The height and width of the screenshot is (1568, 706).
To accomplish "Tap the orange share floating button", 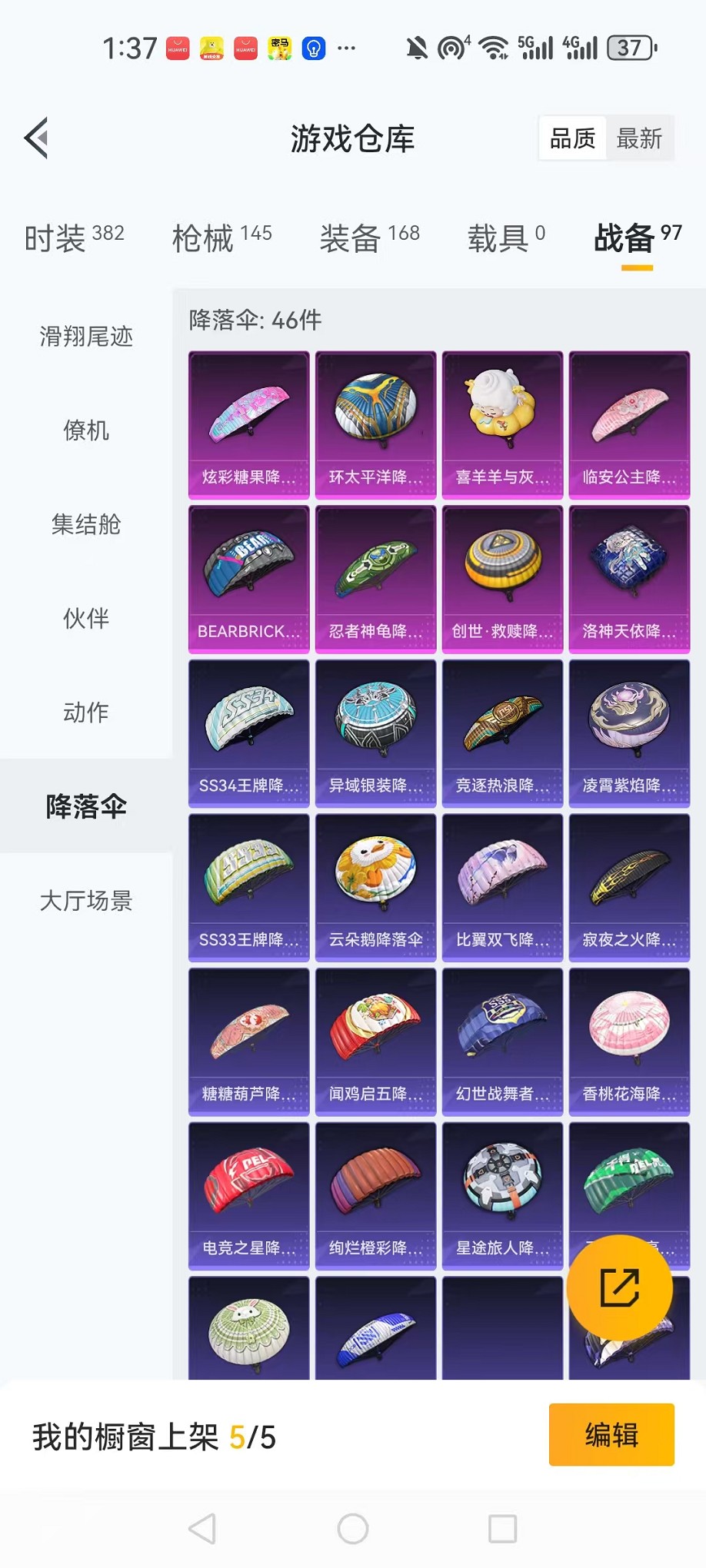I will click(619, 1287).
